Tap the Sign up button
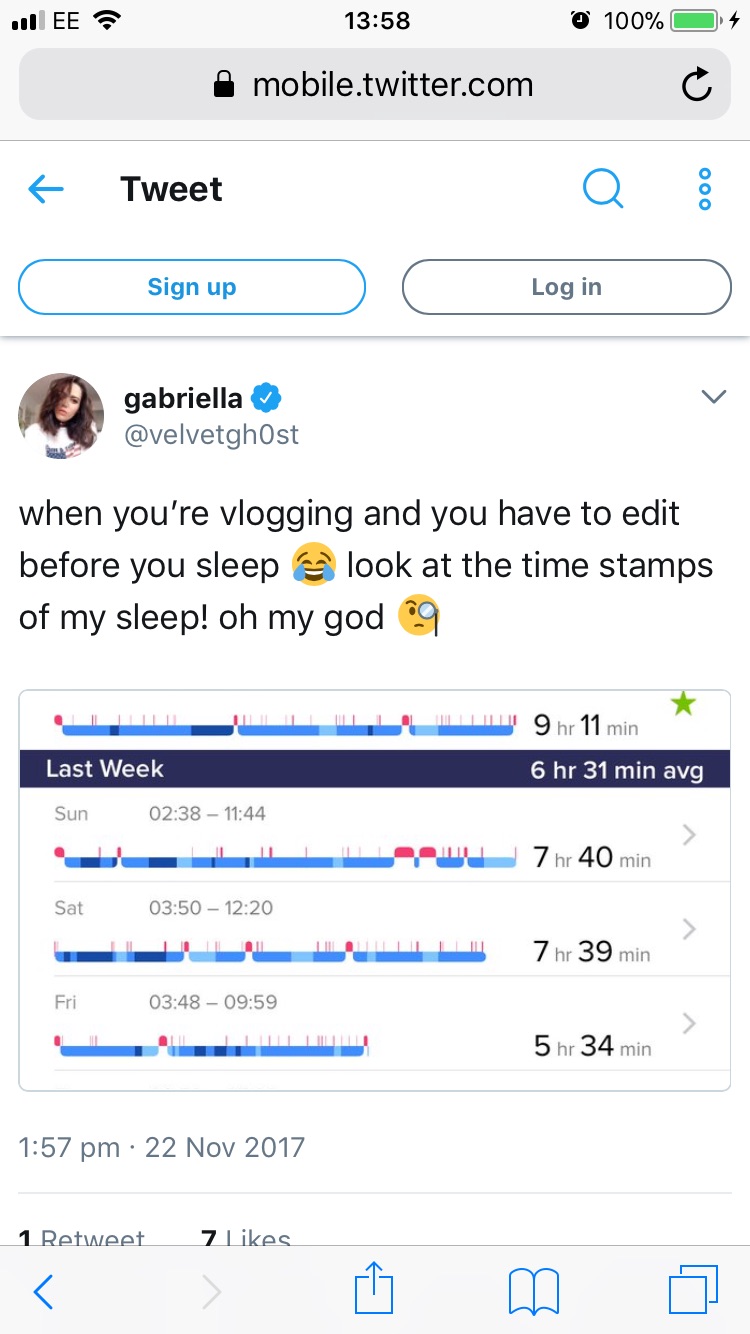750x1334 pixels. click(192, 287)
